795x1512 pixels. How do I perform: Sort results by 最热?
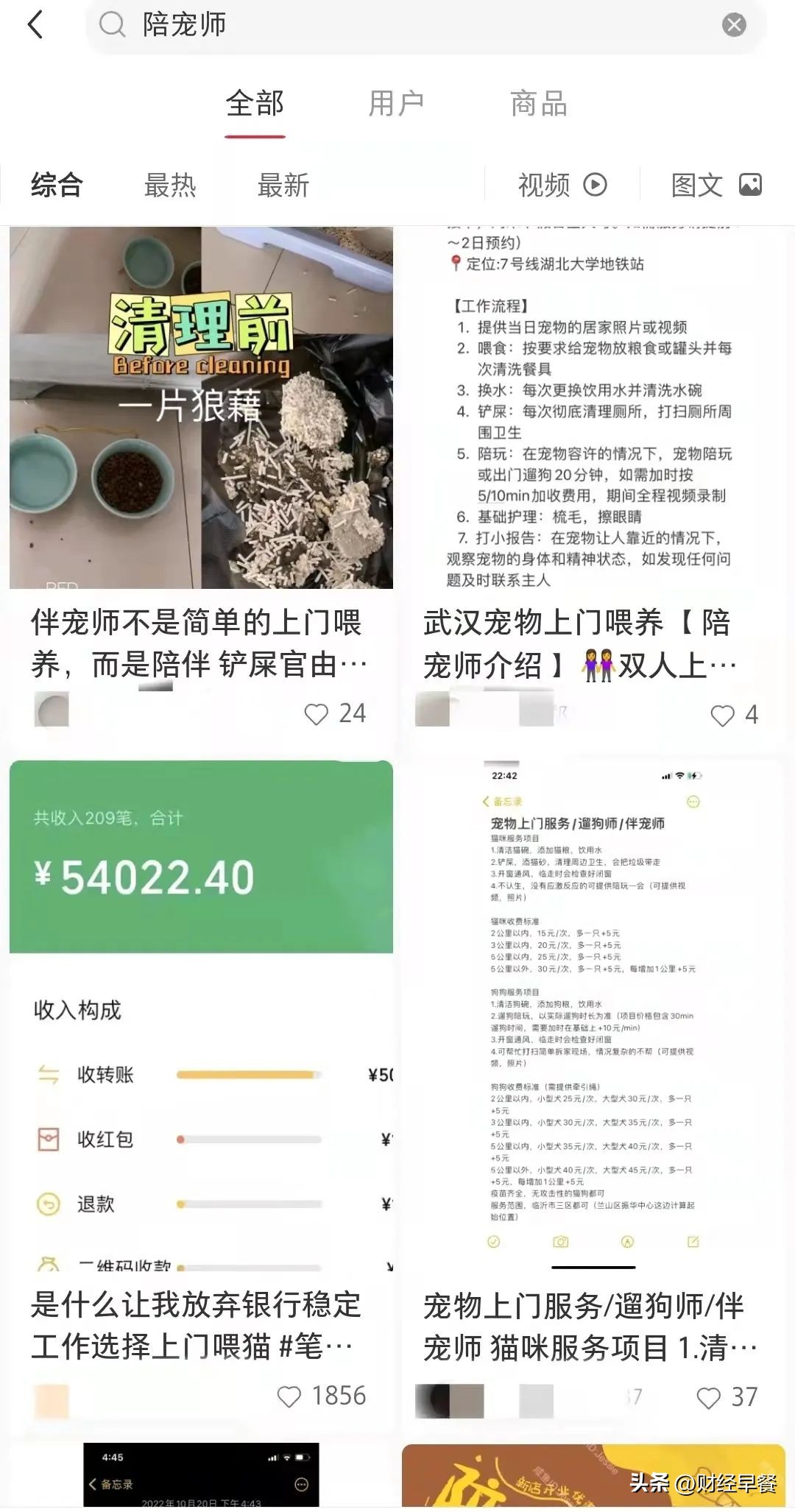pos(170,186)
